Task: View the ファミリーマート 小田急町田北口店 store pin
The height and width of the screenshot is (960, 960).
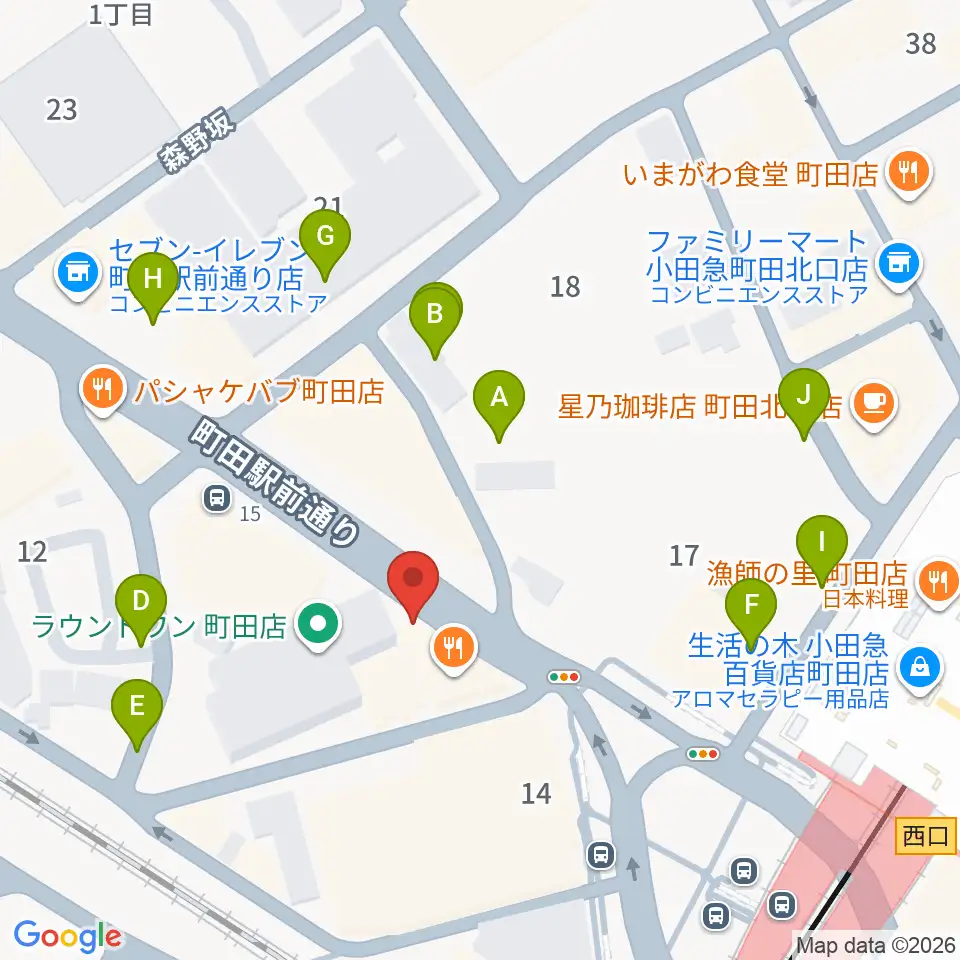Action: [899, 266]
